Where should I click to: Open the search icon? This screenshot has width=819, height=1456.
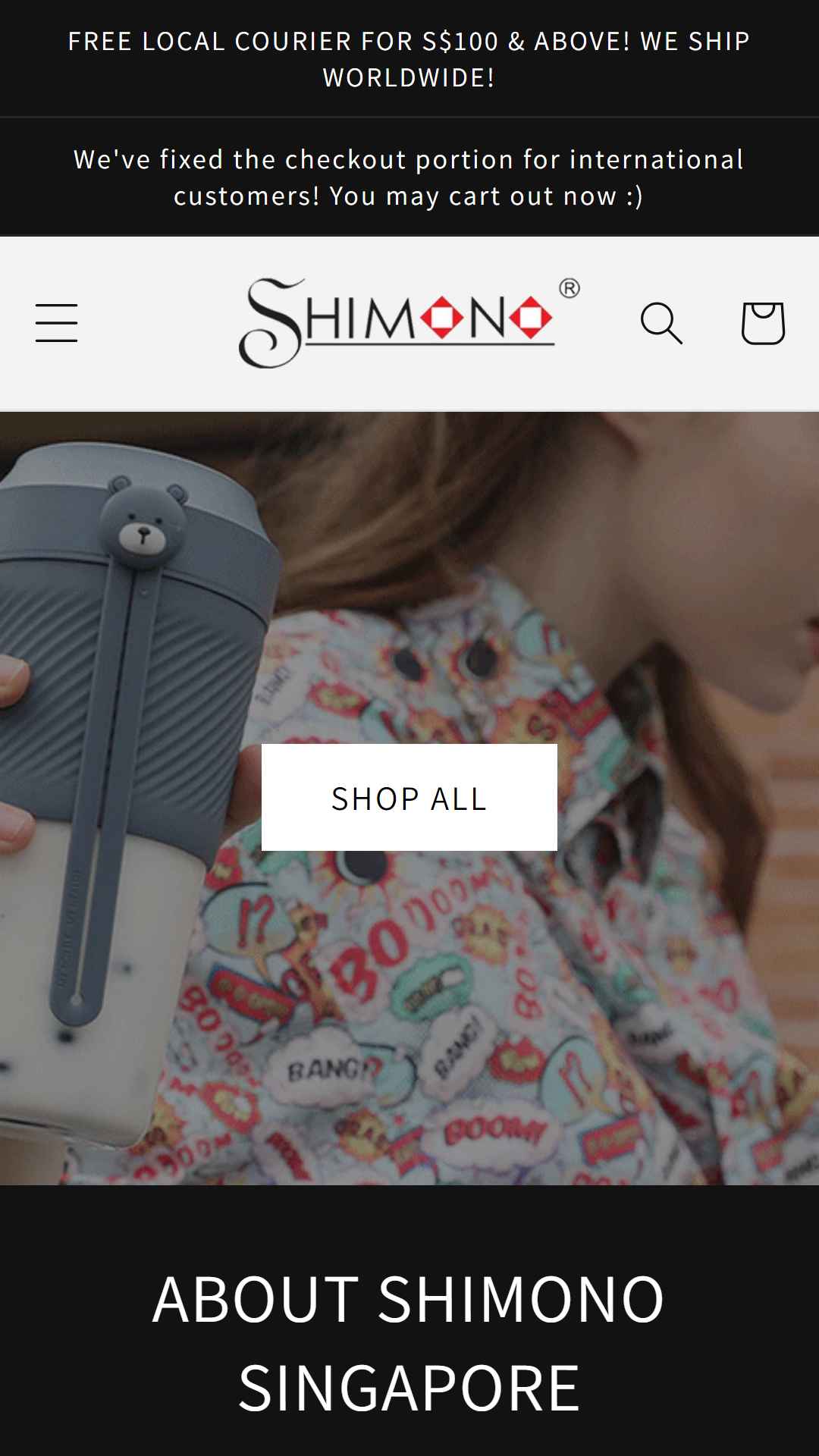tap(661, 323)
